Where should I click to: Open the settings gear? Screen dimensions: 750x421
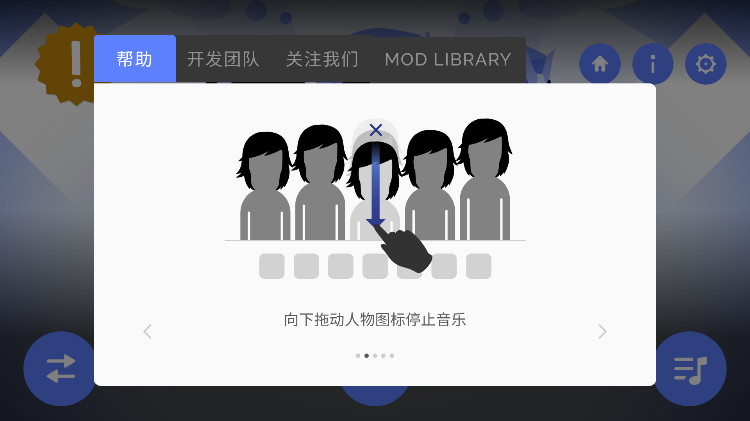(x=706, y=64)
